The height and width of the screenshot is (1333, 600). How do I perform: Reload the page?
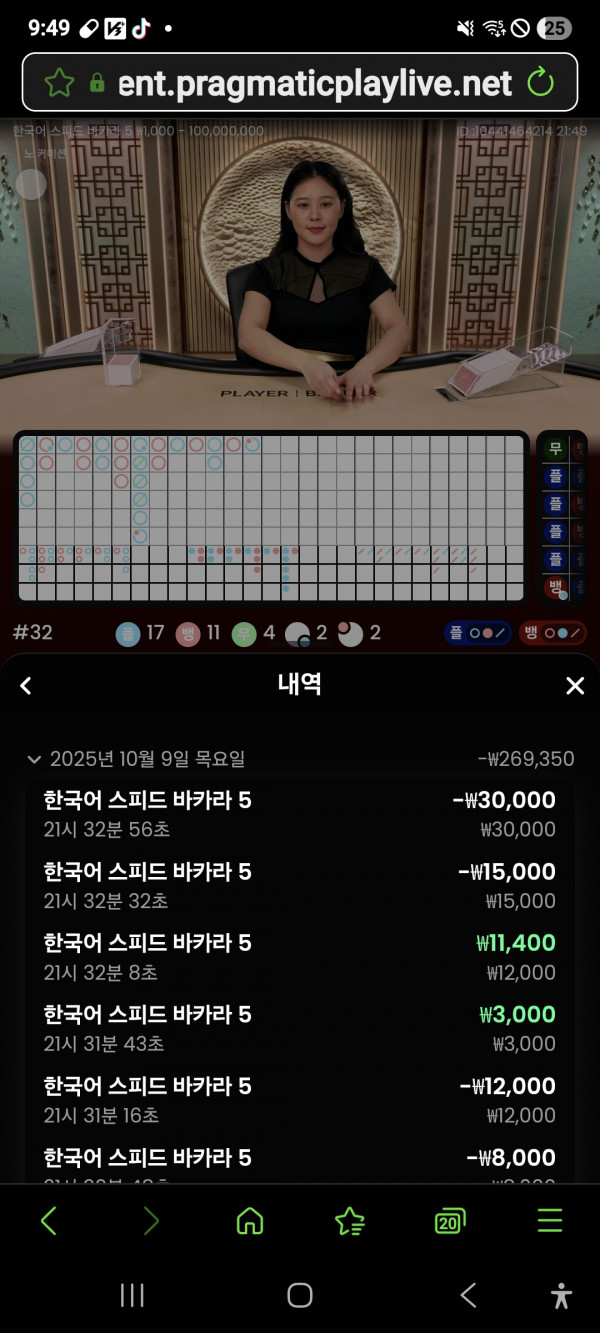(x=540, y=82)
